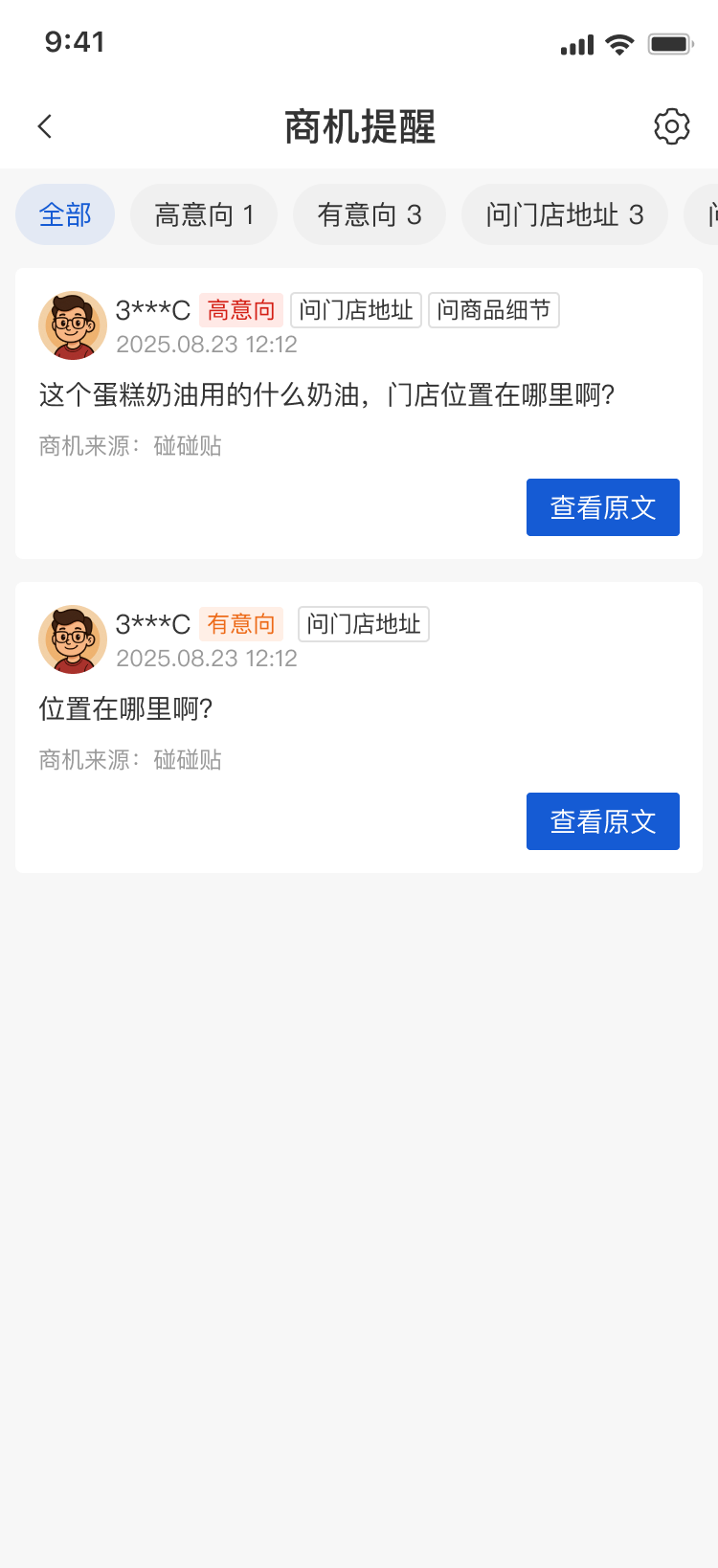Tap the 问商品细节 tag on first card
Viewport: 718px width, 1568px height.
pyautogui.click(x=494, y=310)
